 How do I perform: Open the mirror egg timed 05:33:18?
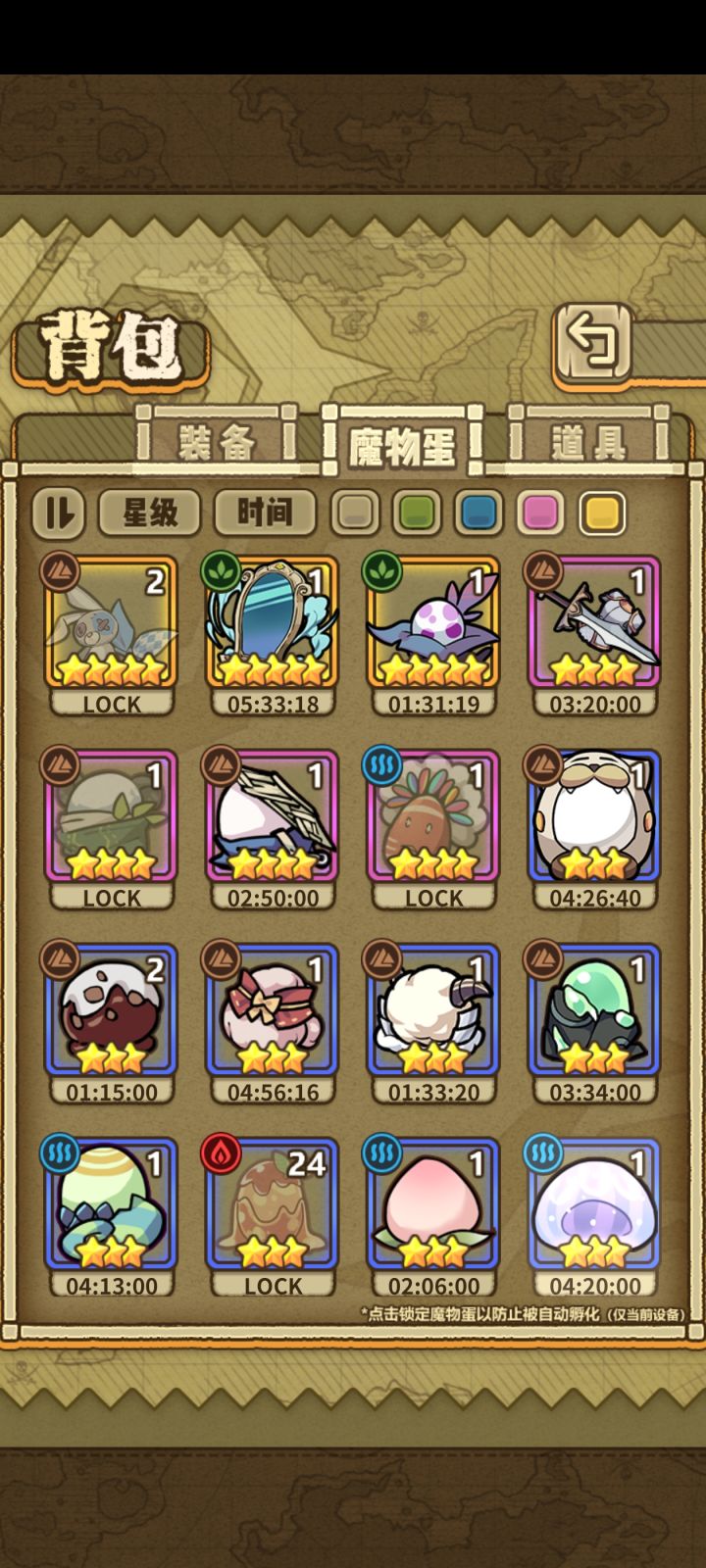pos(272,633)
